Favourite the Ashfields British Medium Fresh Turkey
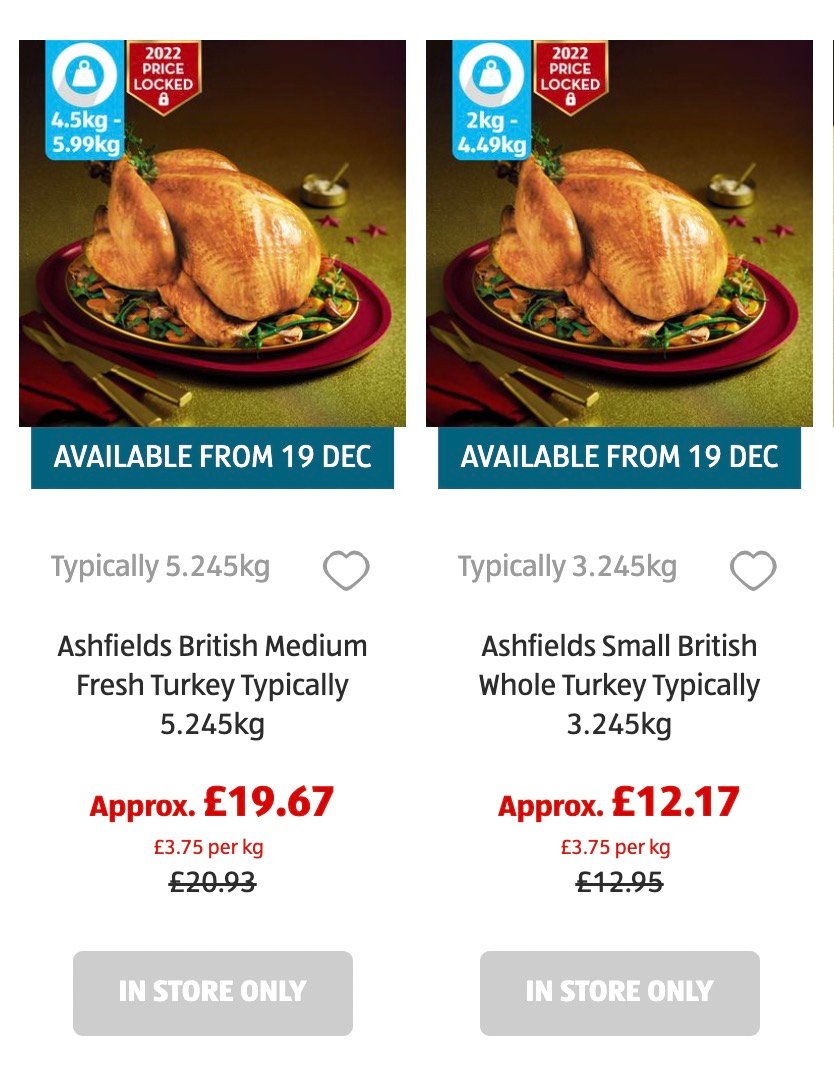The height and width of the screenshot is (1066, 834). point(346,571)
